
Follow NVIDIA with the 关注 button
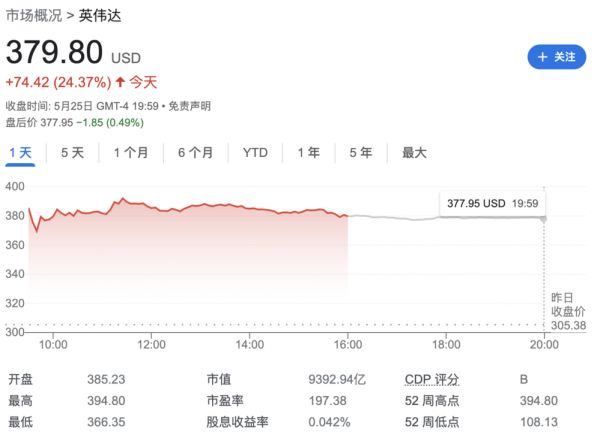556,57
